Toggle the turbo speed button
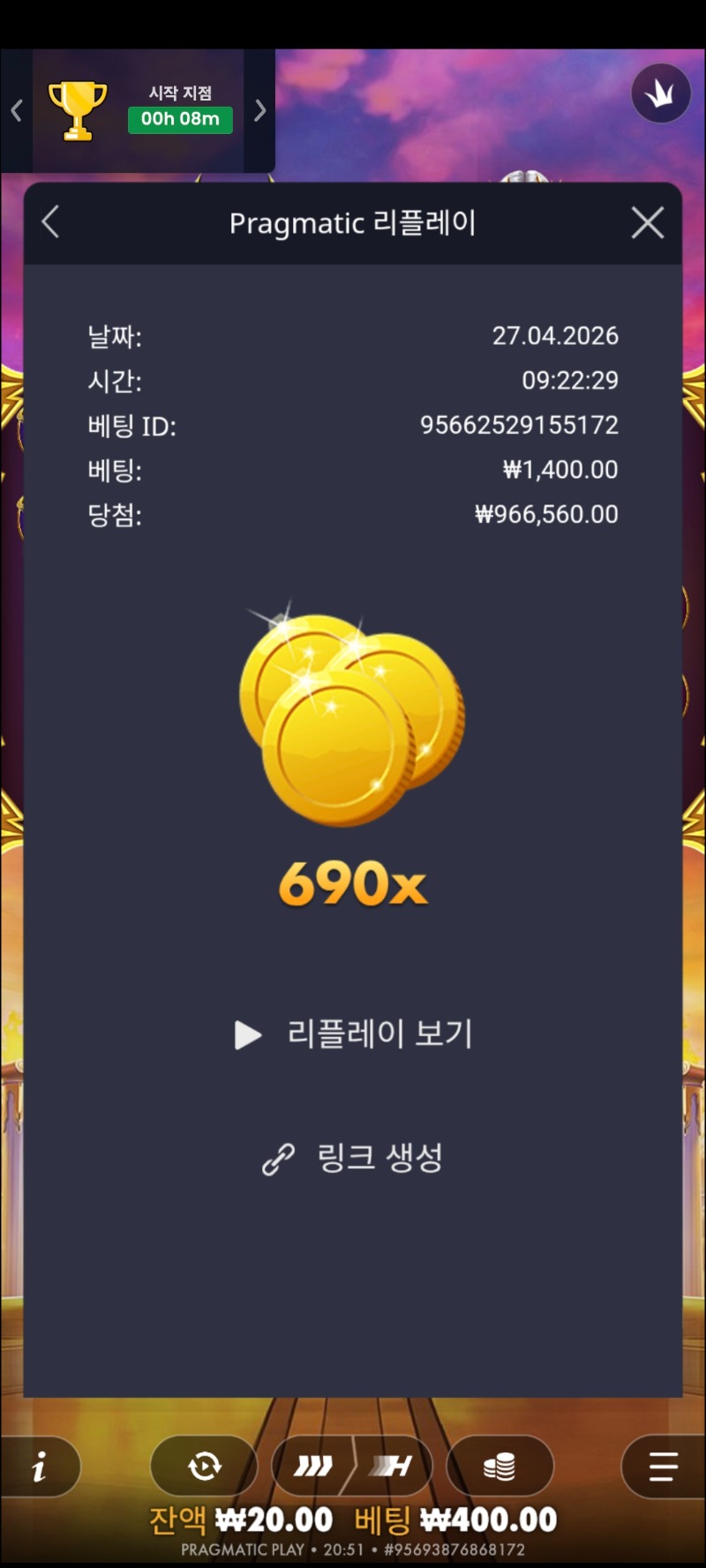Image resolution: width=706 pixels, height=1568 pixels. click(312, 1467)
